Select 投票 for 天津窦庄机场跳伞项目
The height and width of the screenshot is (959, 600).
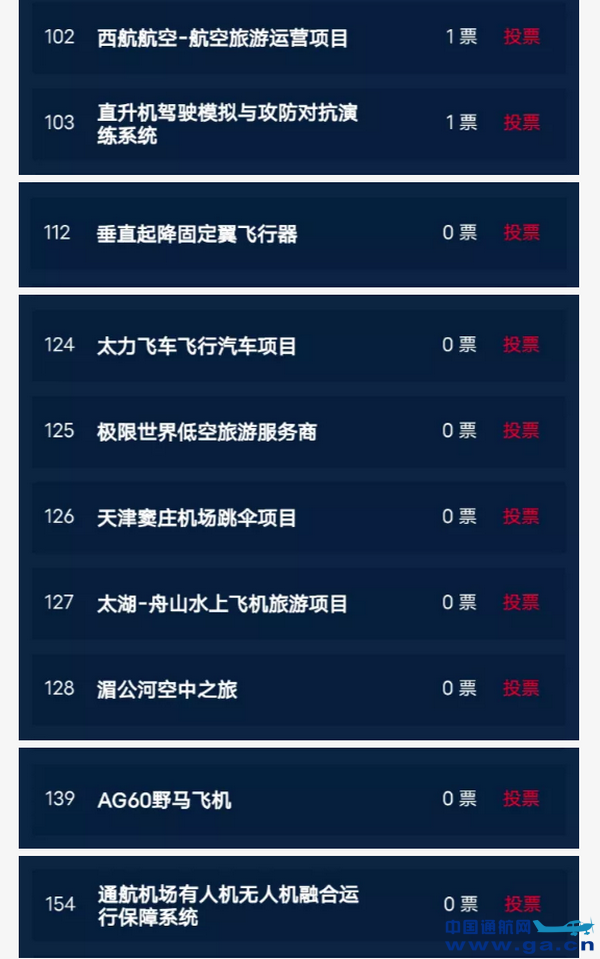point(521,517)
